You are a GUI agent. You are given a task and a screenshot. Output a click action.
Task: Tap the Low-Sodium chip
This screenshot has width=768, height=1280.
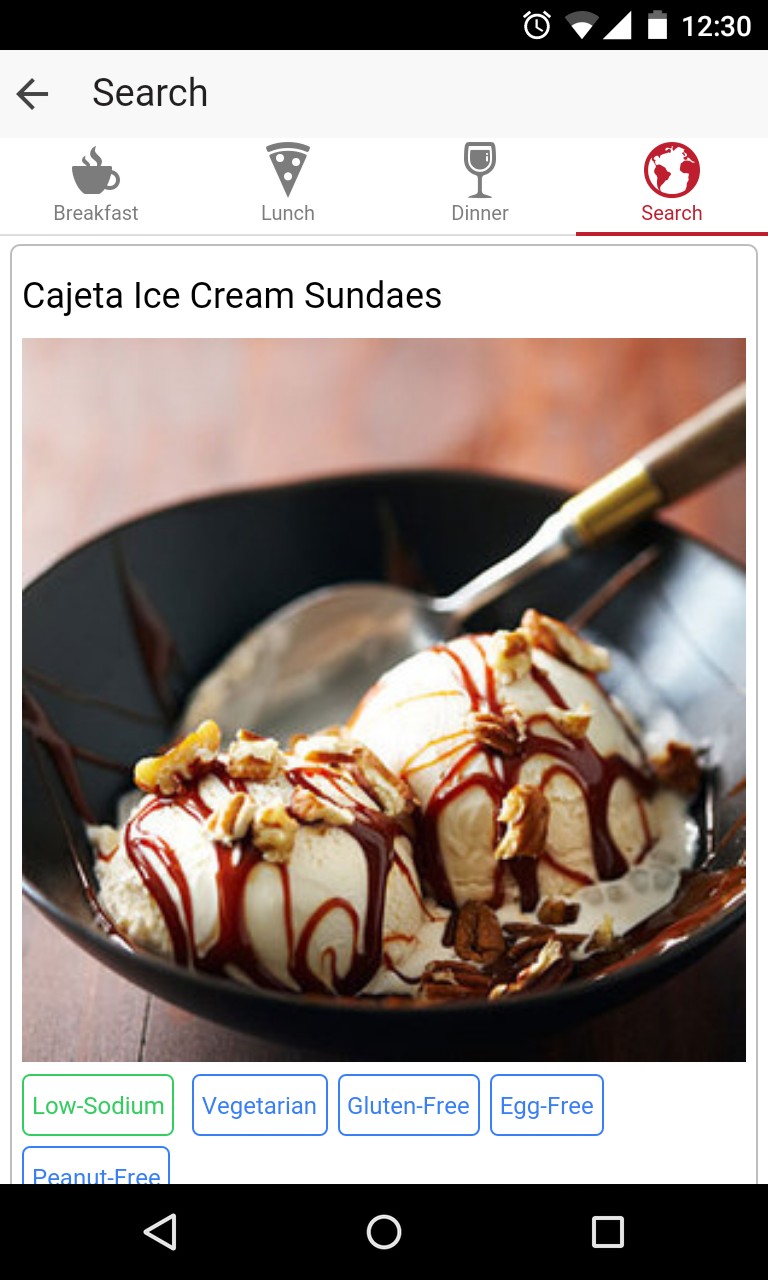tap(98, 1105)
